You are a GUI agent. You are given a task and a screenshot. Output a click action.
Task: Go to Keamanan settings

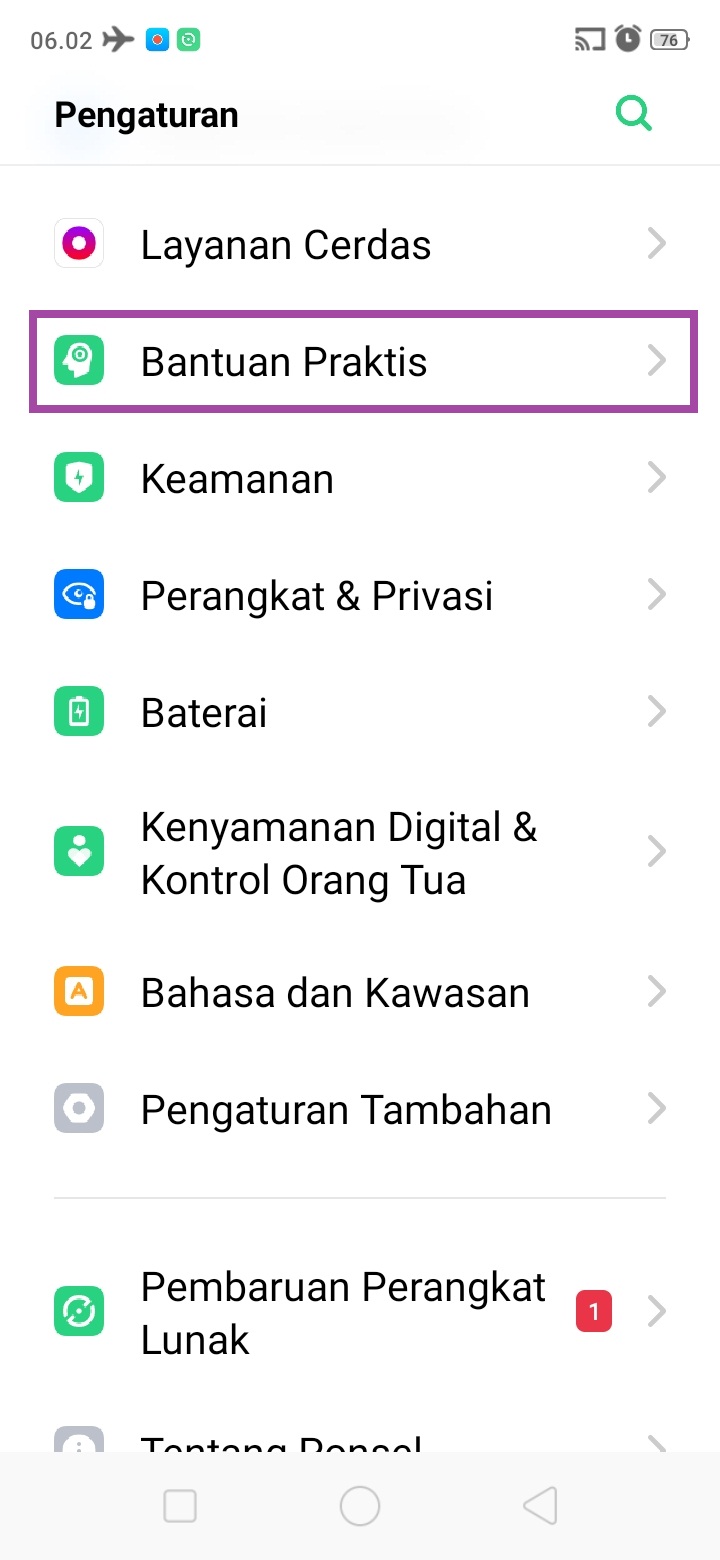pos(360,479)
